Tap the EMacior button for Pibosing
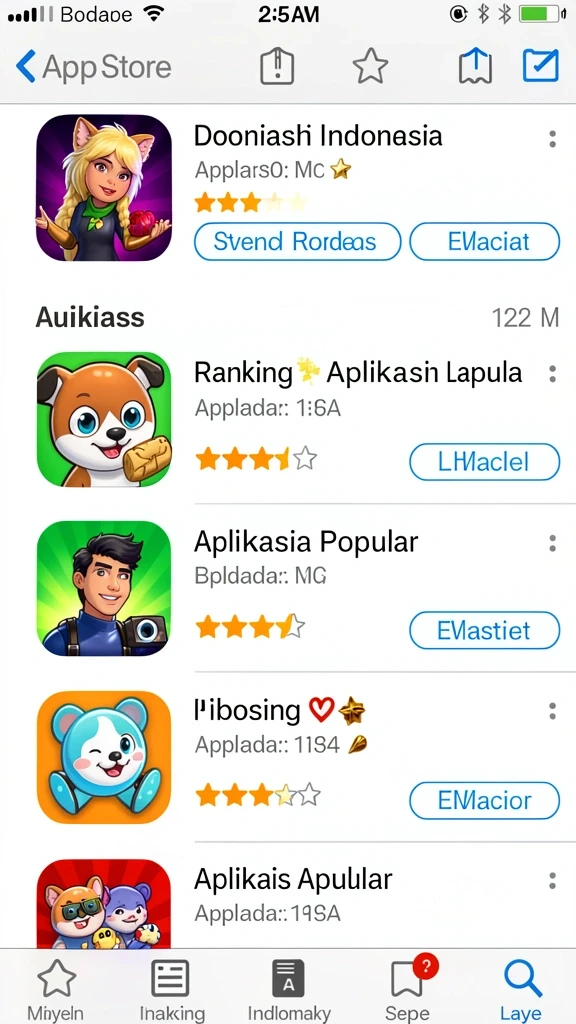Screen dimensions: 576x1024 click(x=485, y=800)
